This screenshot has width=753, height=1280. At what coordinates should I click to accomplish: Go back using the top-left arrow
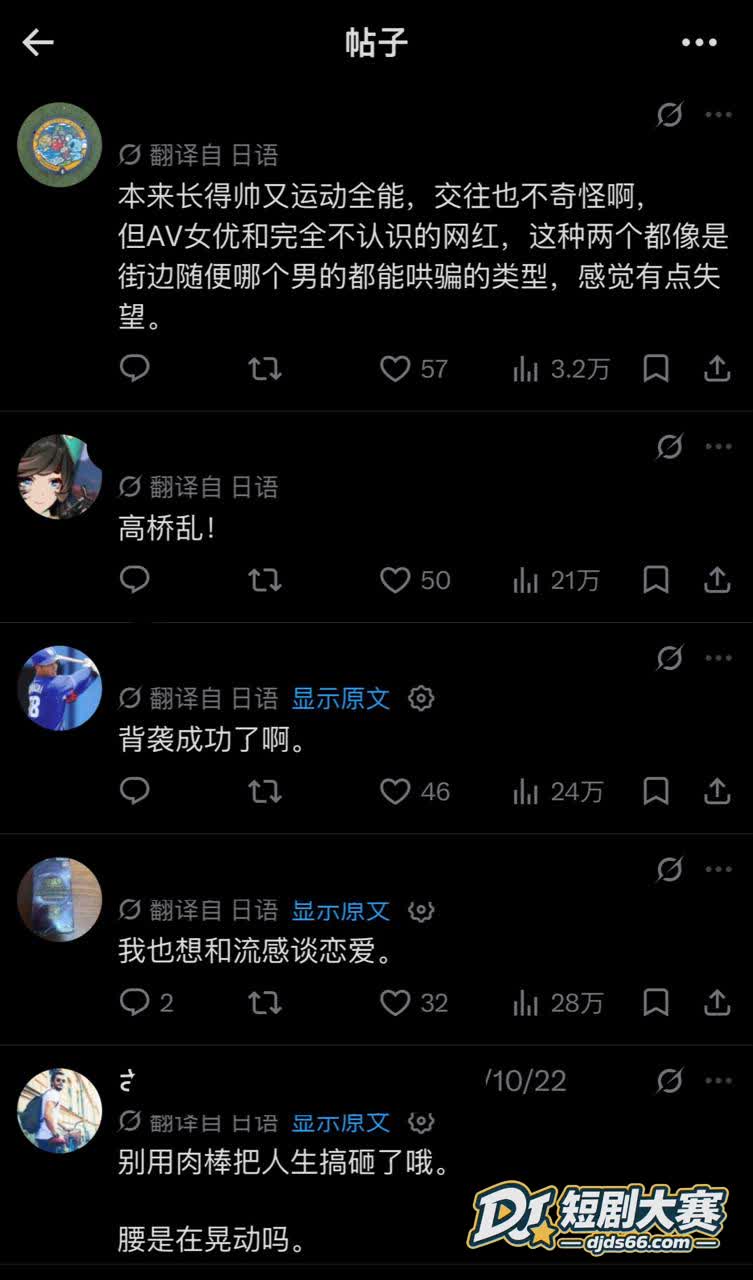(x=38, y=42)
